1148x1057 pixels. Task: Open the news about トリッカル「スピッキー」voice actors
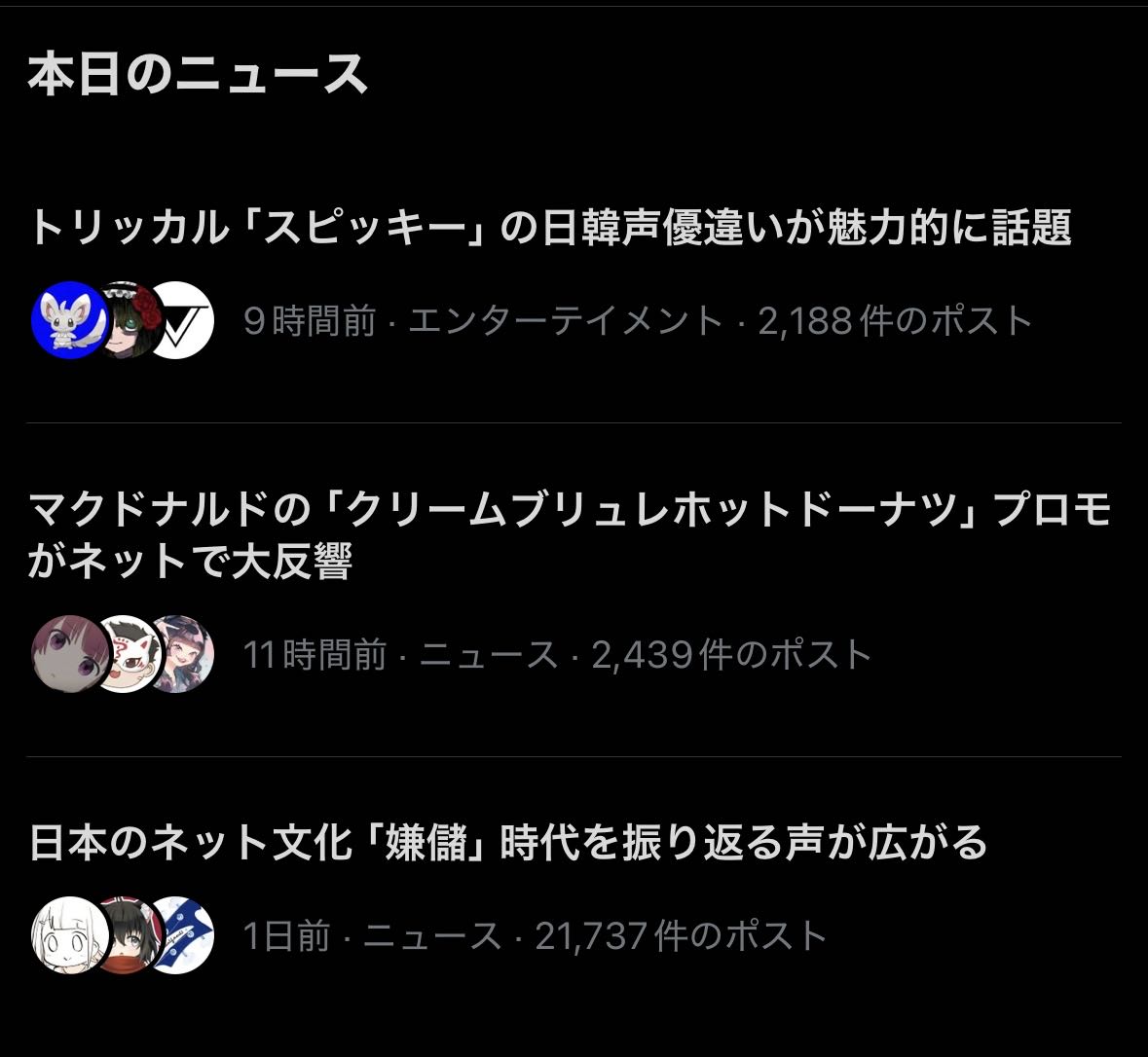click(550, 227)
